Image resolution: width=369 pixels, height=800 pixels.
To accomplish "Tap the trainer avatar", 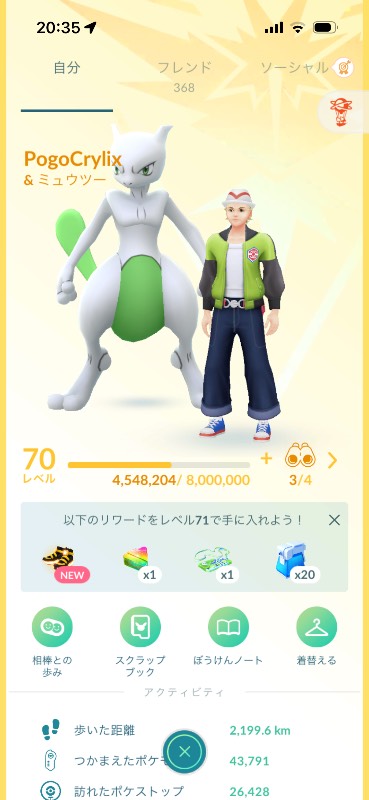I will 240,315.
